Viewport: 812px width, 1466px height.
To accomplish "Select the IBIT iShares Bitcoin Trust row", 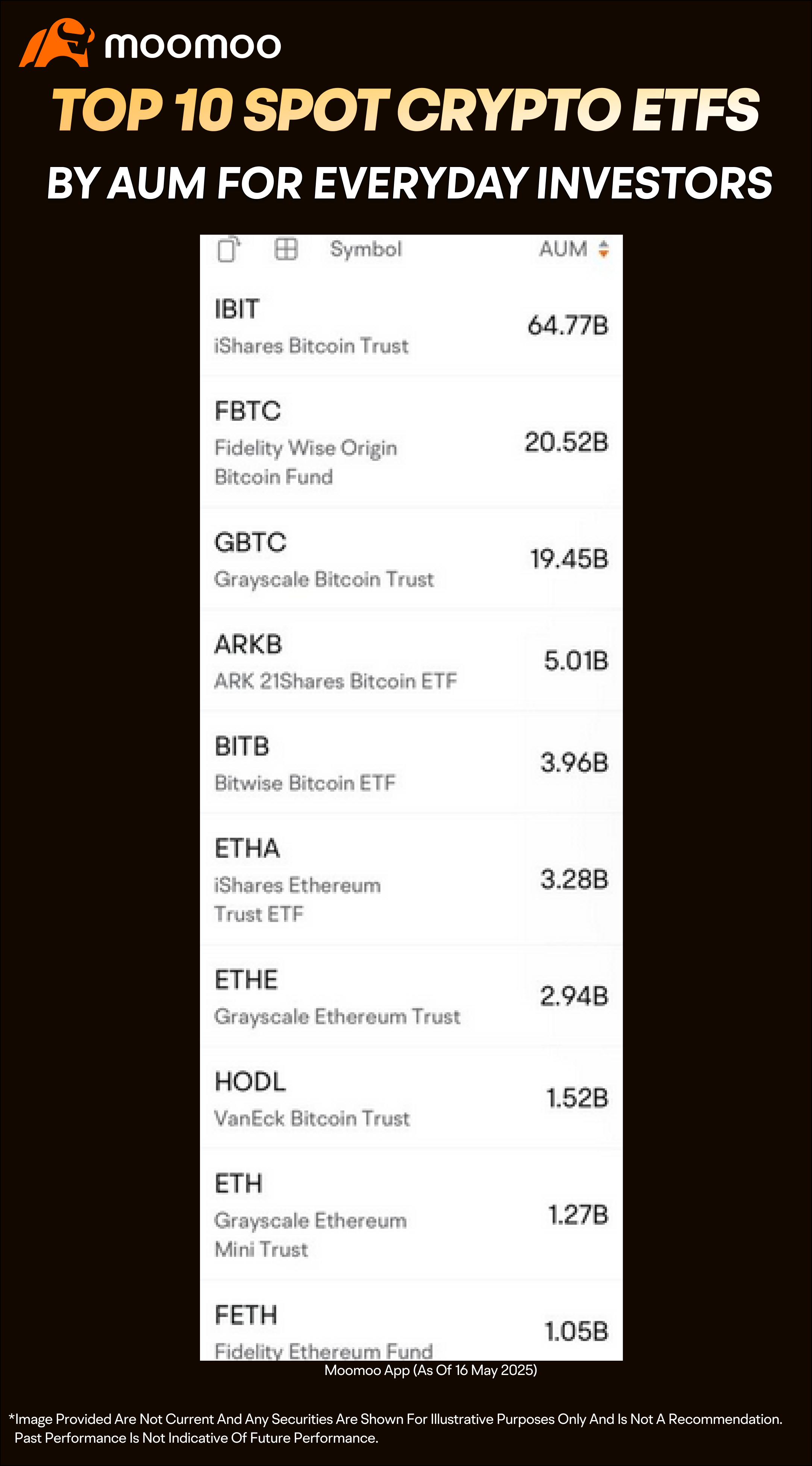I will point(410,325).
